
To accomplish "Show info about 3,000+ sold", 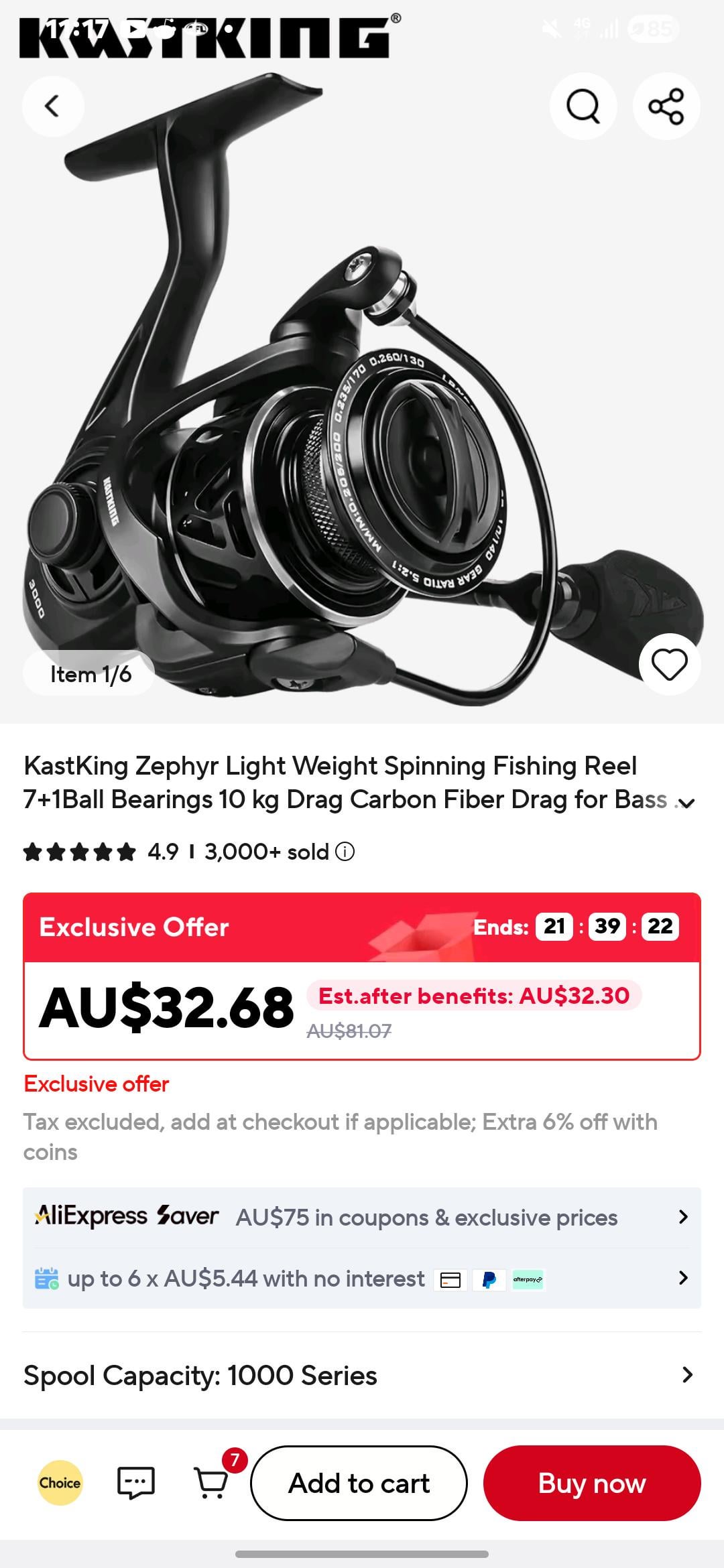I will (x=345, y=852).
